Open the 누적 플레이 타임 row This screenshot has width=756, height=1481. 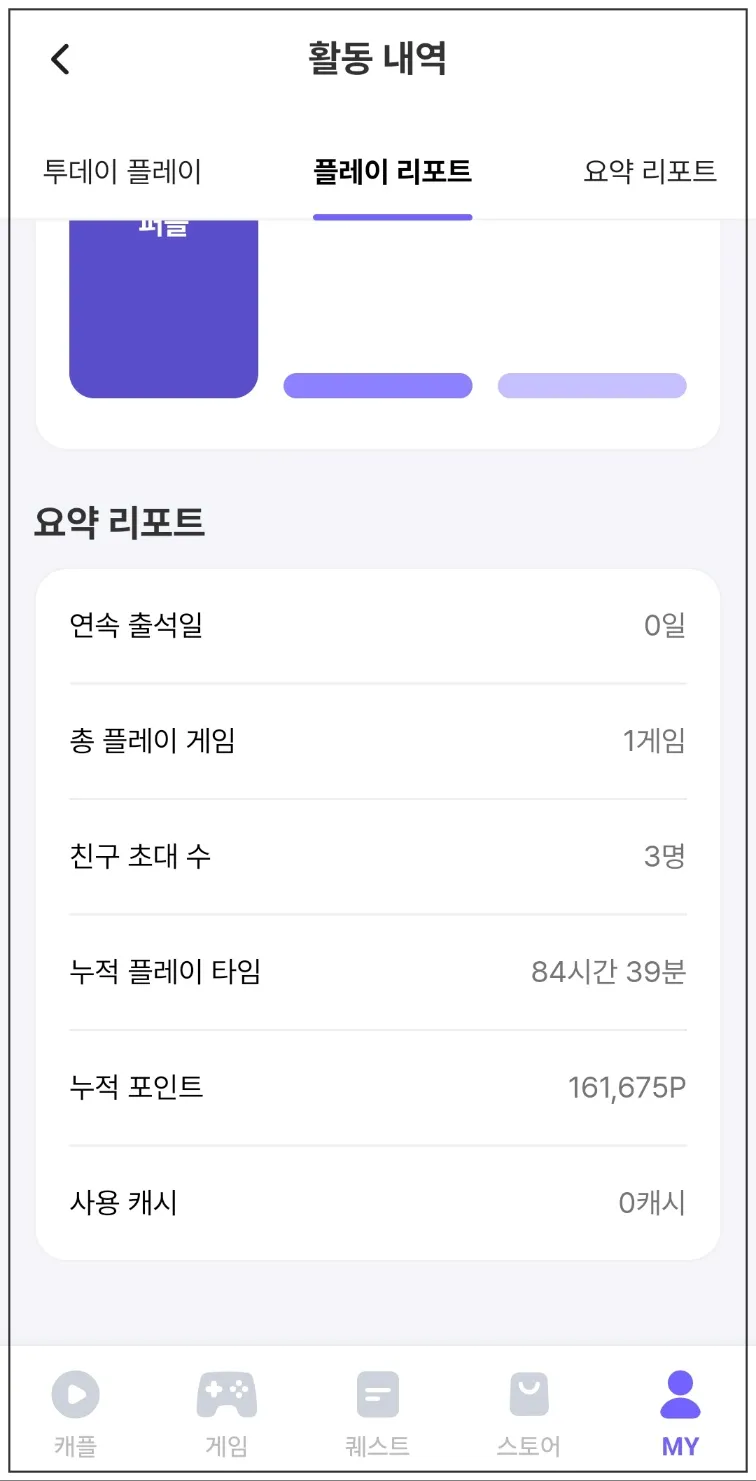point(377,970)
